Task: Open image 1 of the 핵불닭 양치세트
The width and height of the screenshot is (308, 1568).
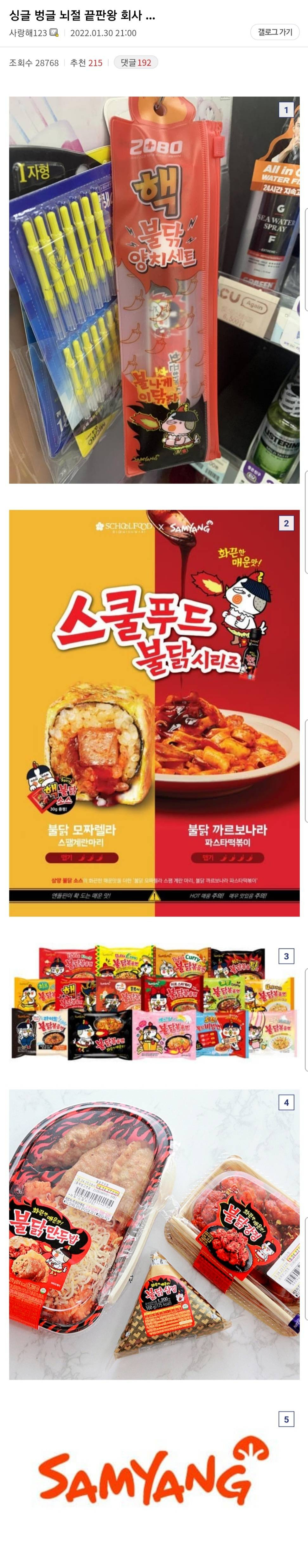Action: (154, 290)
